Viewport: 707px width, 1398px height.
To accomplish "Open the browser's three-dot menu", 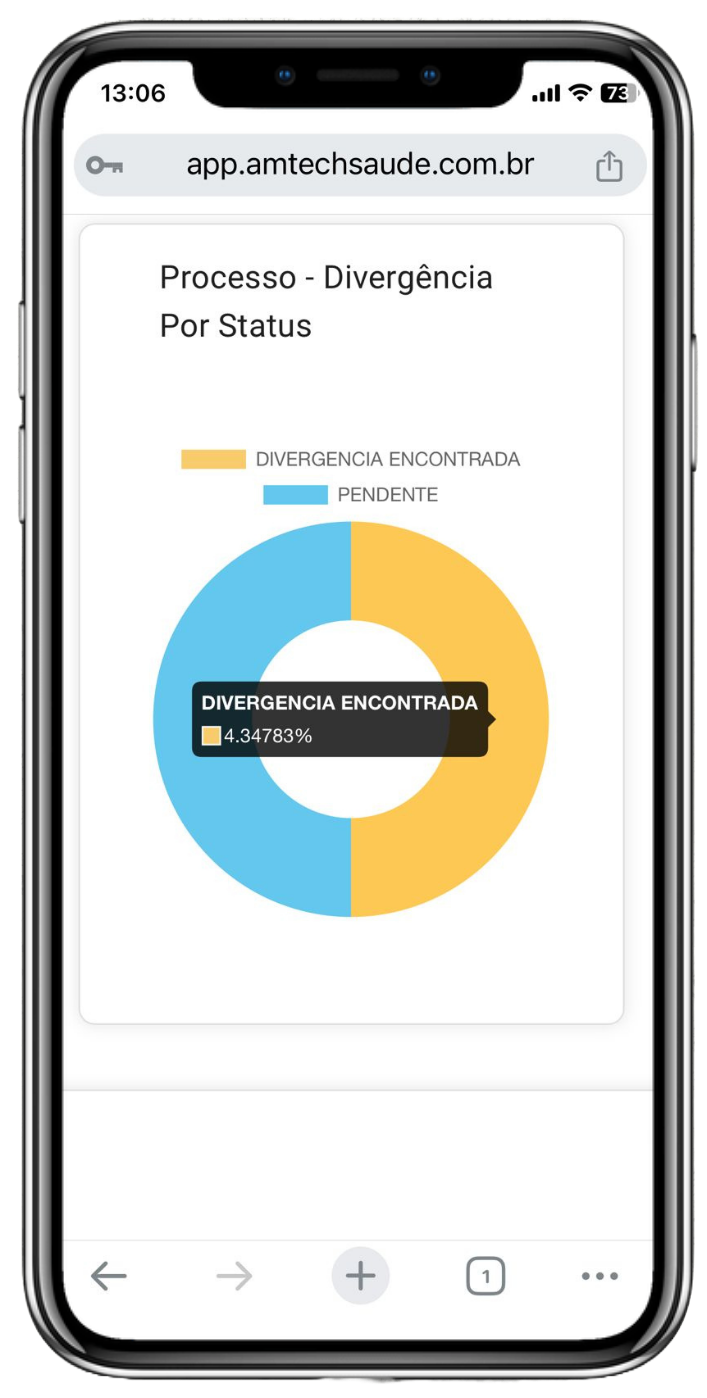I will [600, 1276].
